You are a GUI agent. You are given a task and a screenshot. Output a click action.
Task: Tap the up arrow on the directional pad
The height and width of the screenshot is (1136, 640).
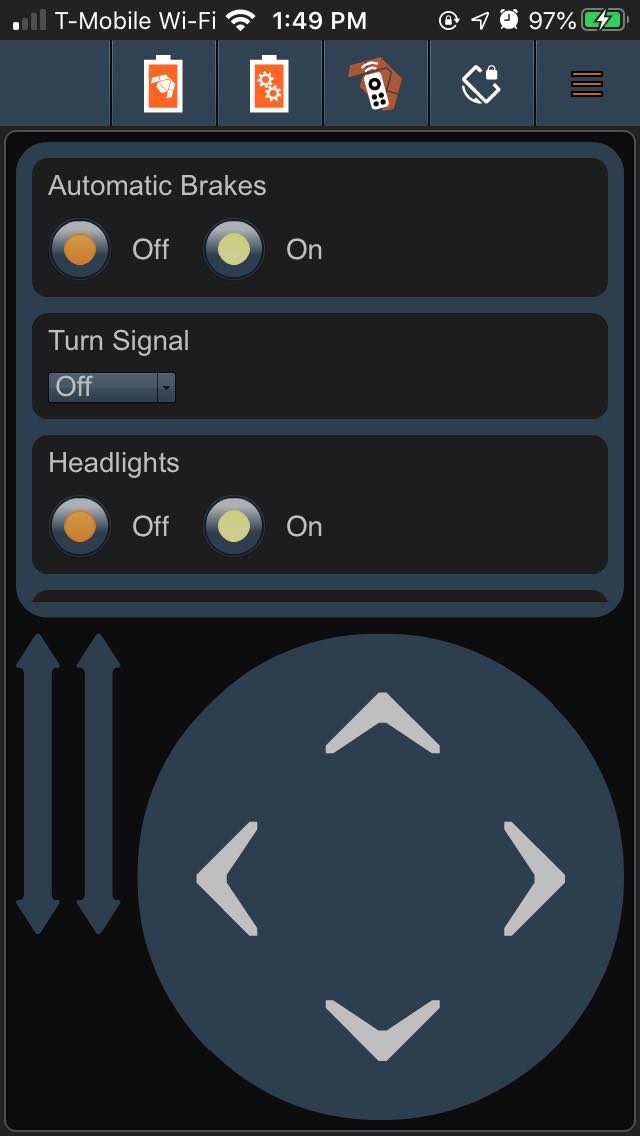(x=383, y=722)
